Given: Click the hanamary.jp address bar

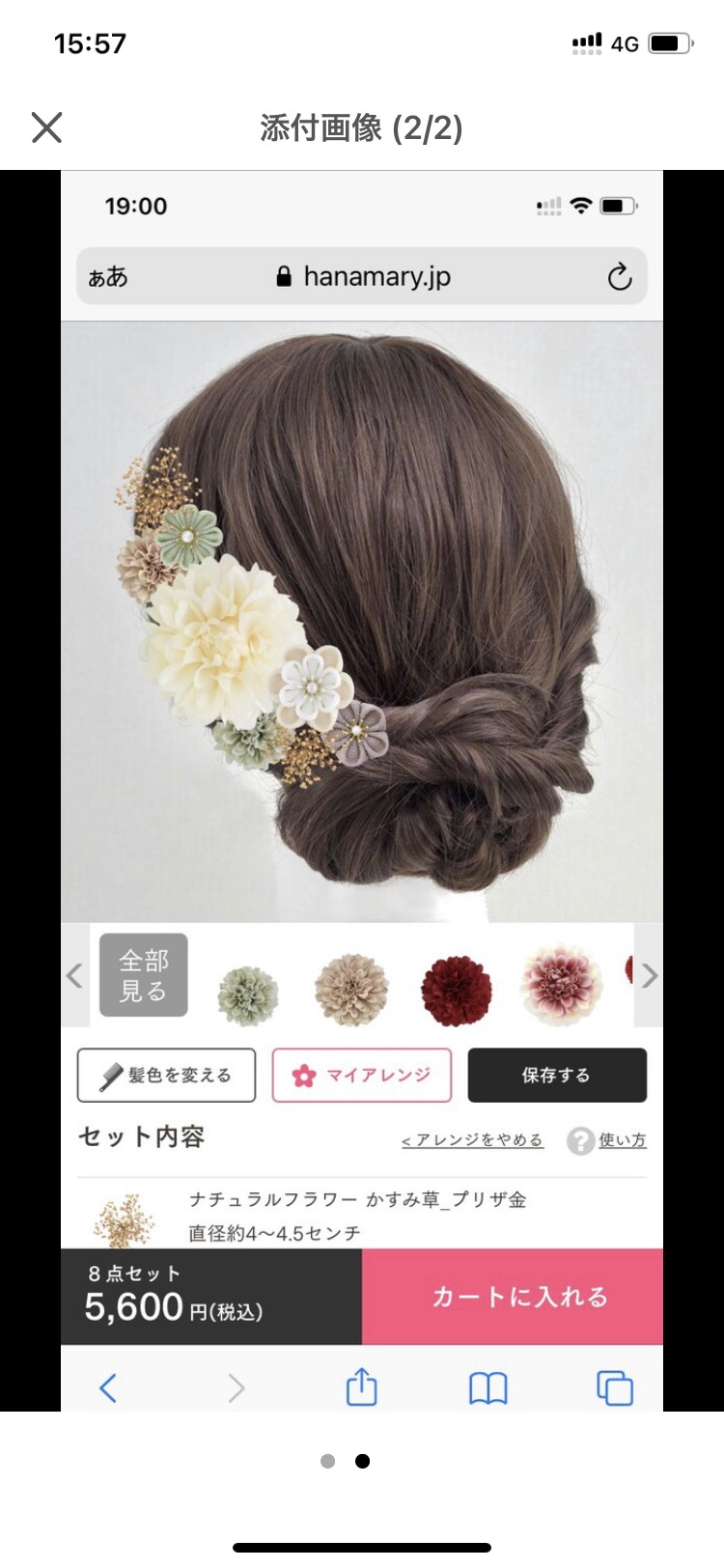Looking at the screenshot, I should coord(376,276).
